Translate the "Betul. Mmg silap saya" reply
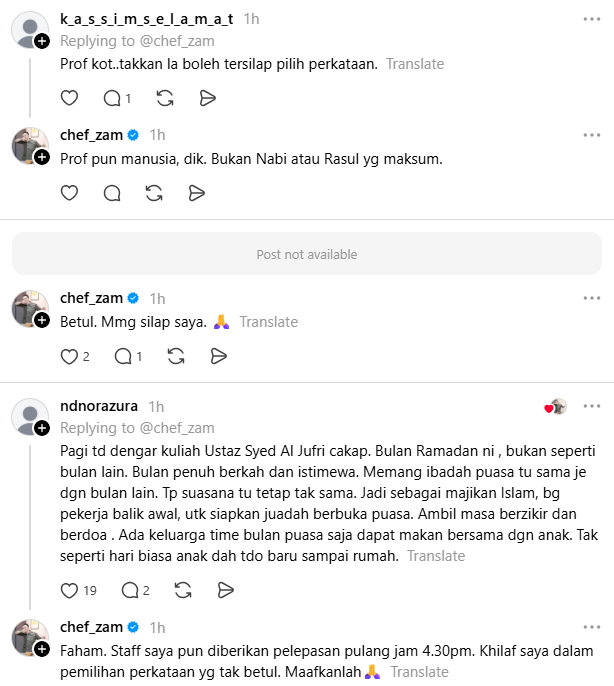Image resolution: width=614 pixels, height=686 pixels. [x=268, y=322]
